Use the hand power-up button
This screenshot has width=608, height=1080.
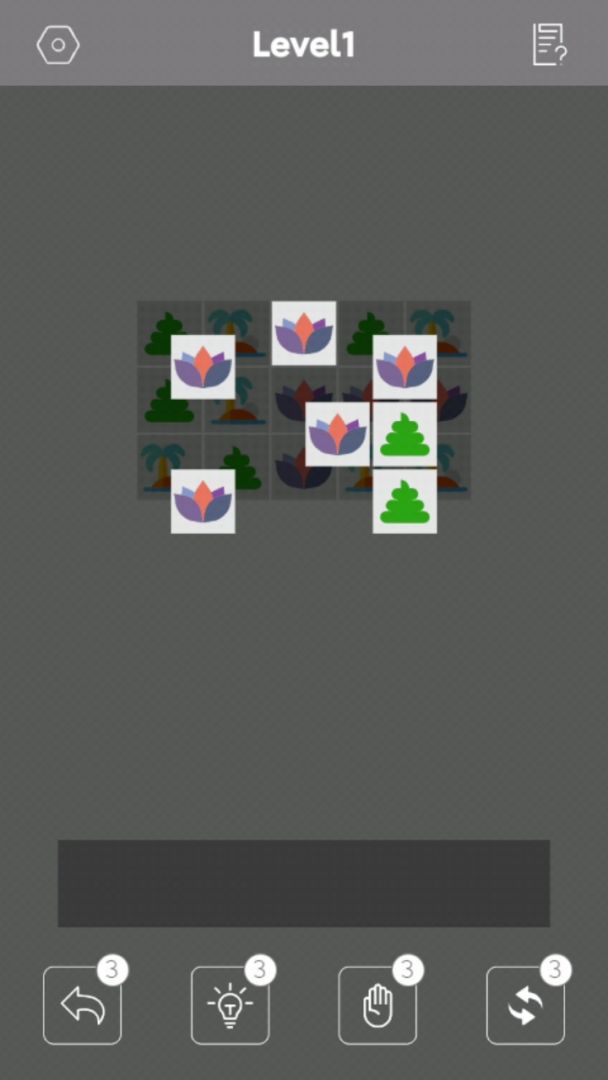pos(377,1005)
